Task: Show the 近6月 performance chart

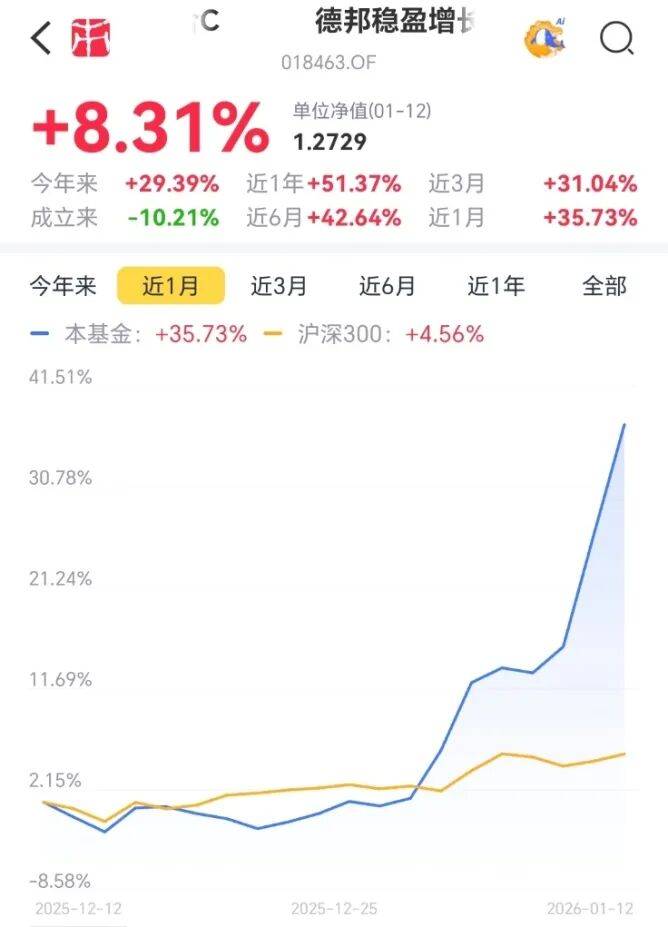Action: [387, 286]
